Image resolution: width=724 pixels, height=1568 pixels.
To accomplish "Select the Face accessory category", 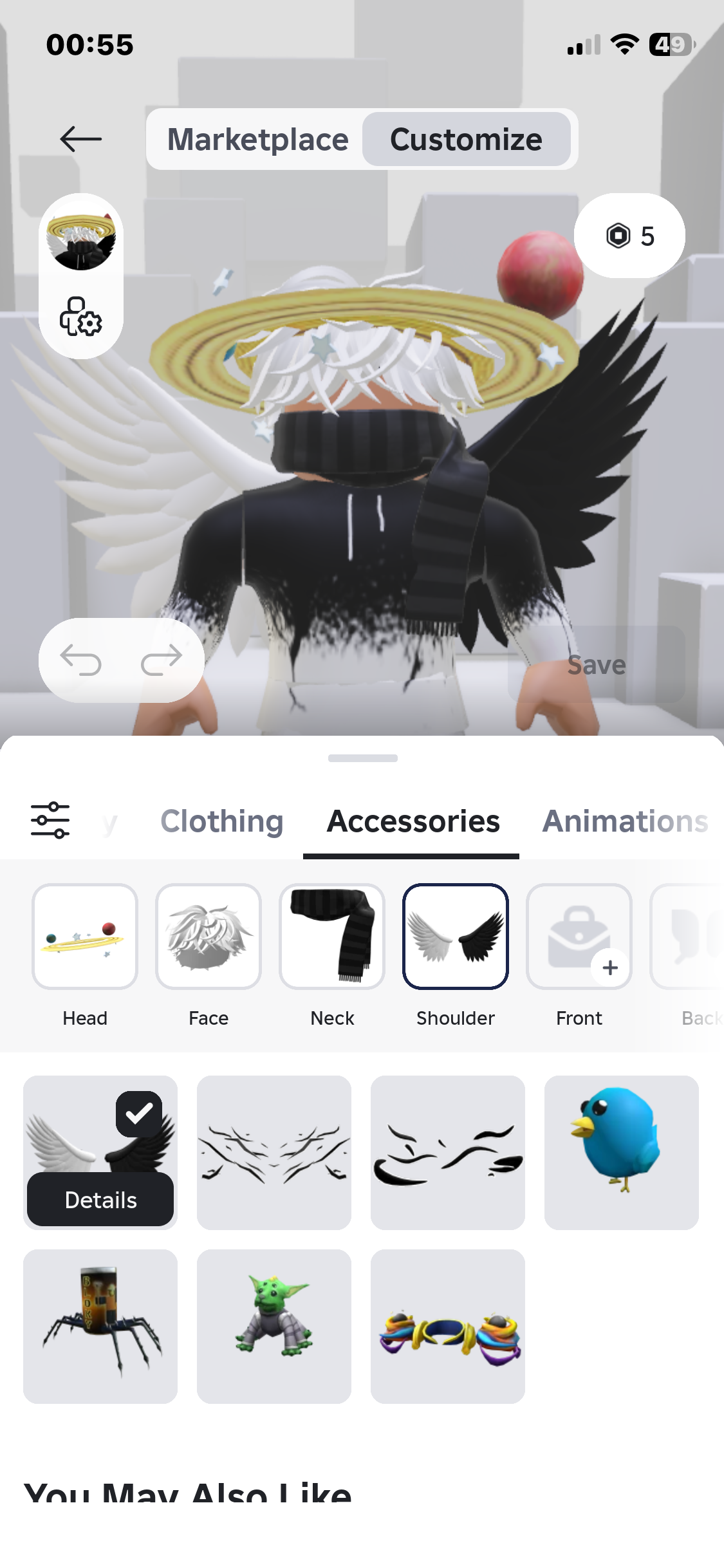I will (209, 937).
